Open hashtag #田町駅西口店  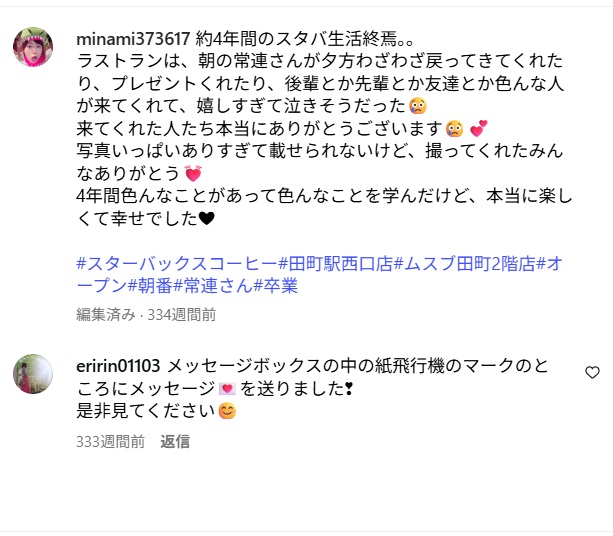click(x=334, y=263)
